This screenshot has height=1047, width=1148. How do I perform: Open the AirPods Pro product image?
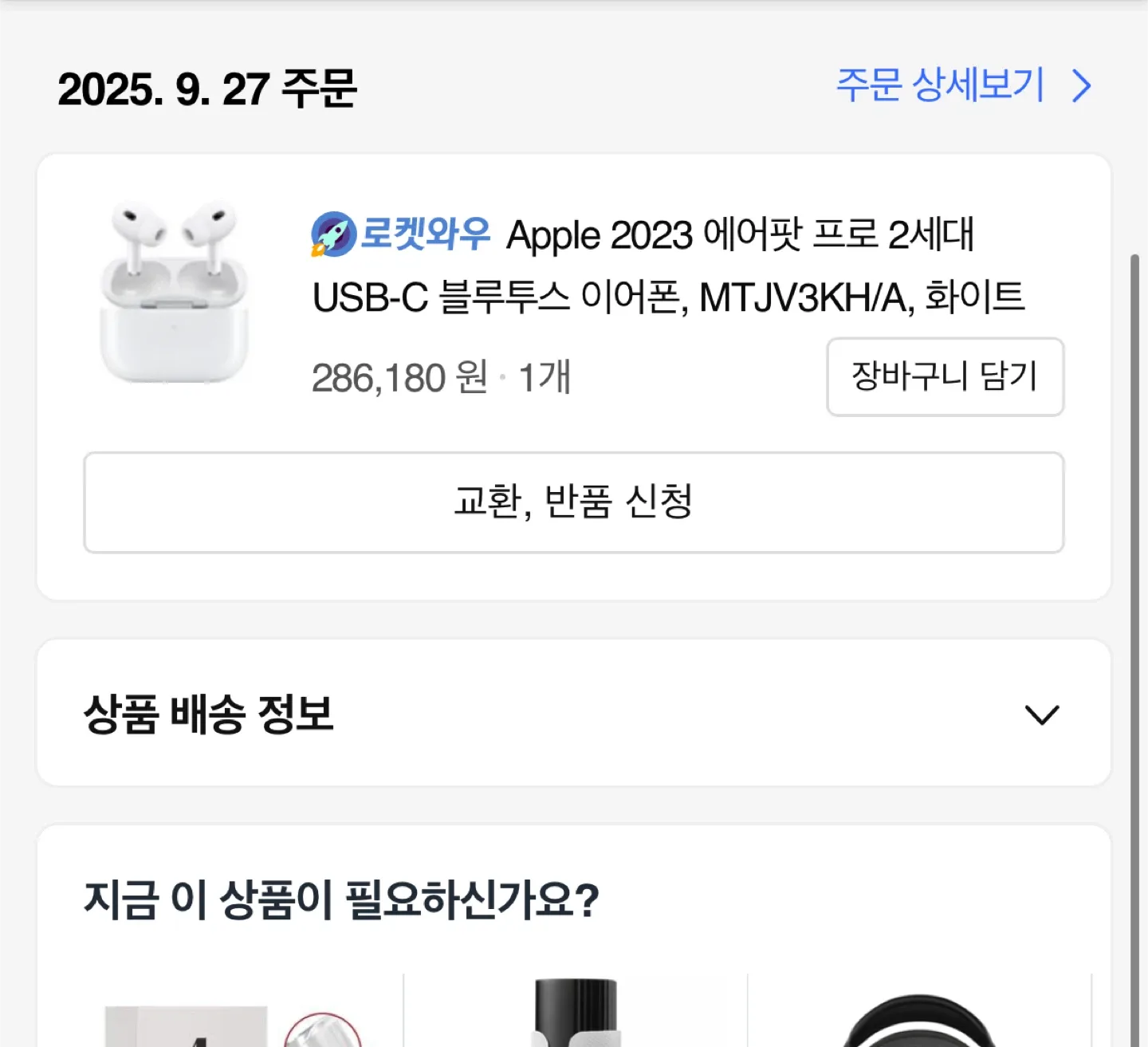pos(174,293)
